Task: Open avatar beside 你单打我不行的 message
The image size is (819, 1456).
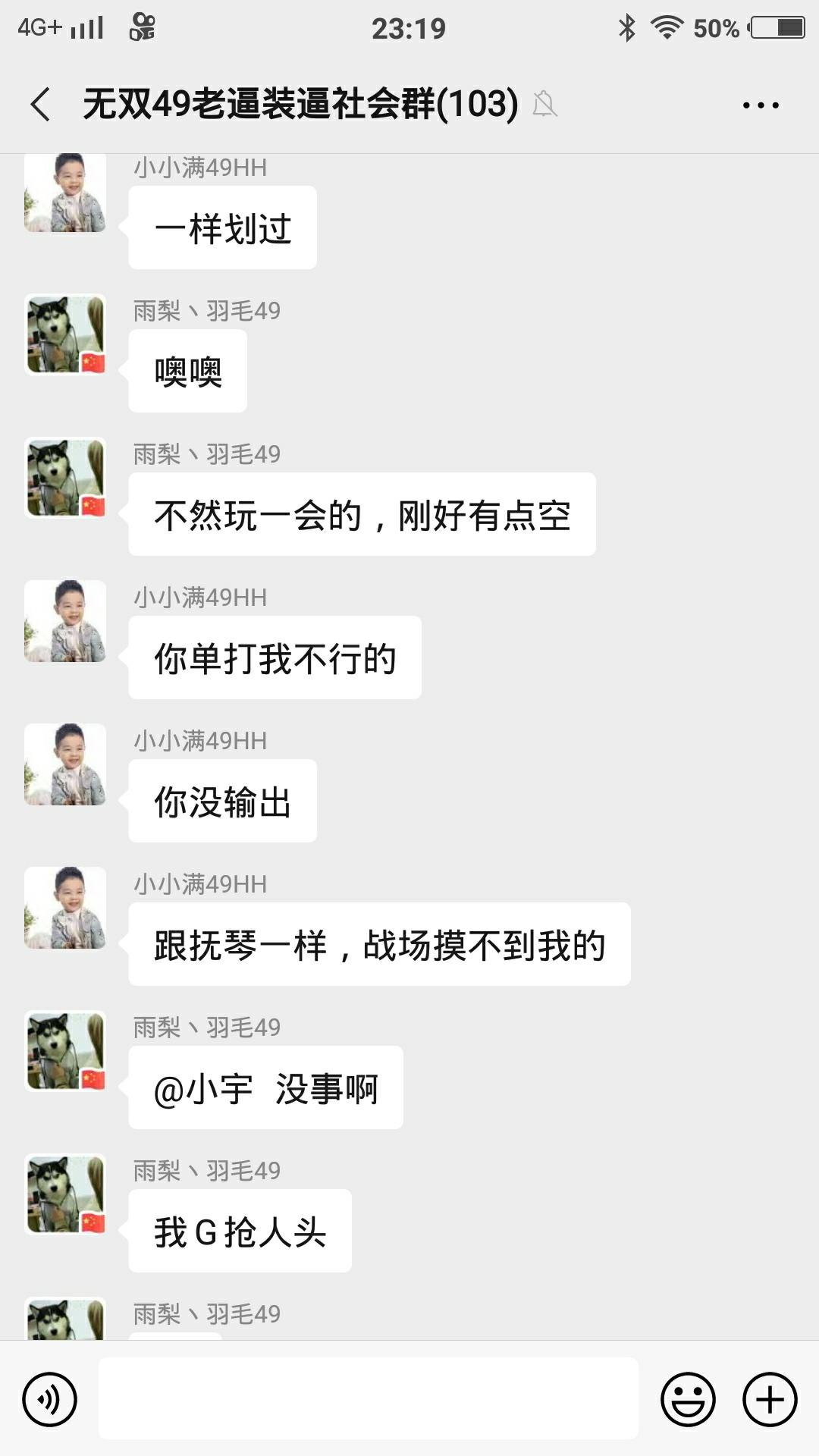Action: 65,621
